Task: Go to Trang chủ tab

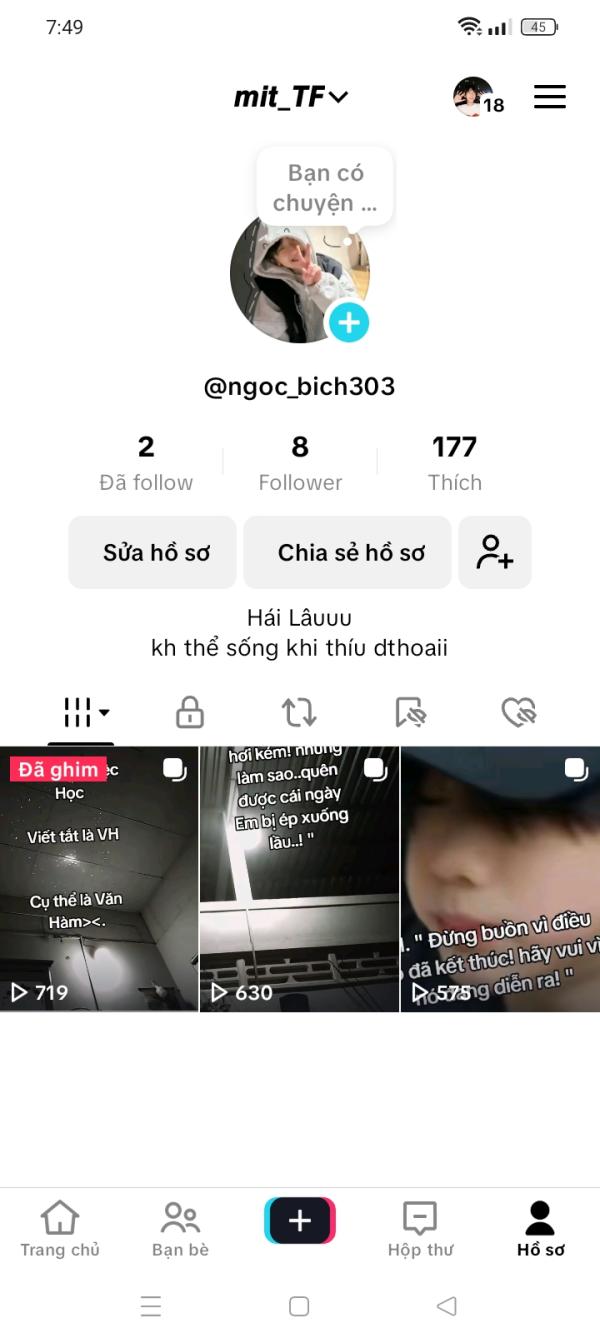Action: pyautogui.click(x=60, y=1229)
